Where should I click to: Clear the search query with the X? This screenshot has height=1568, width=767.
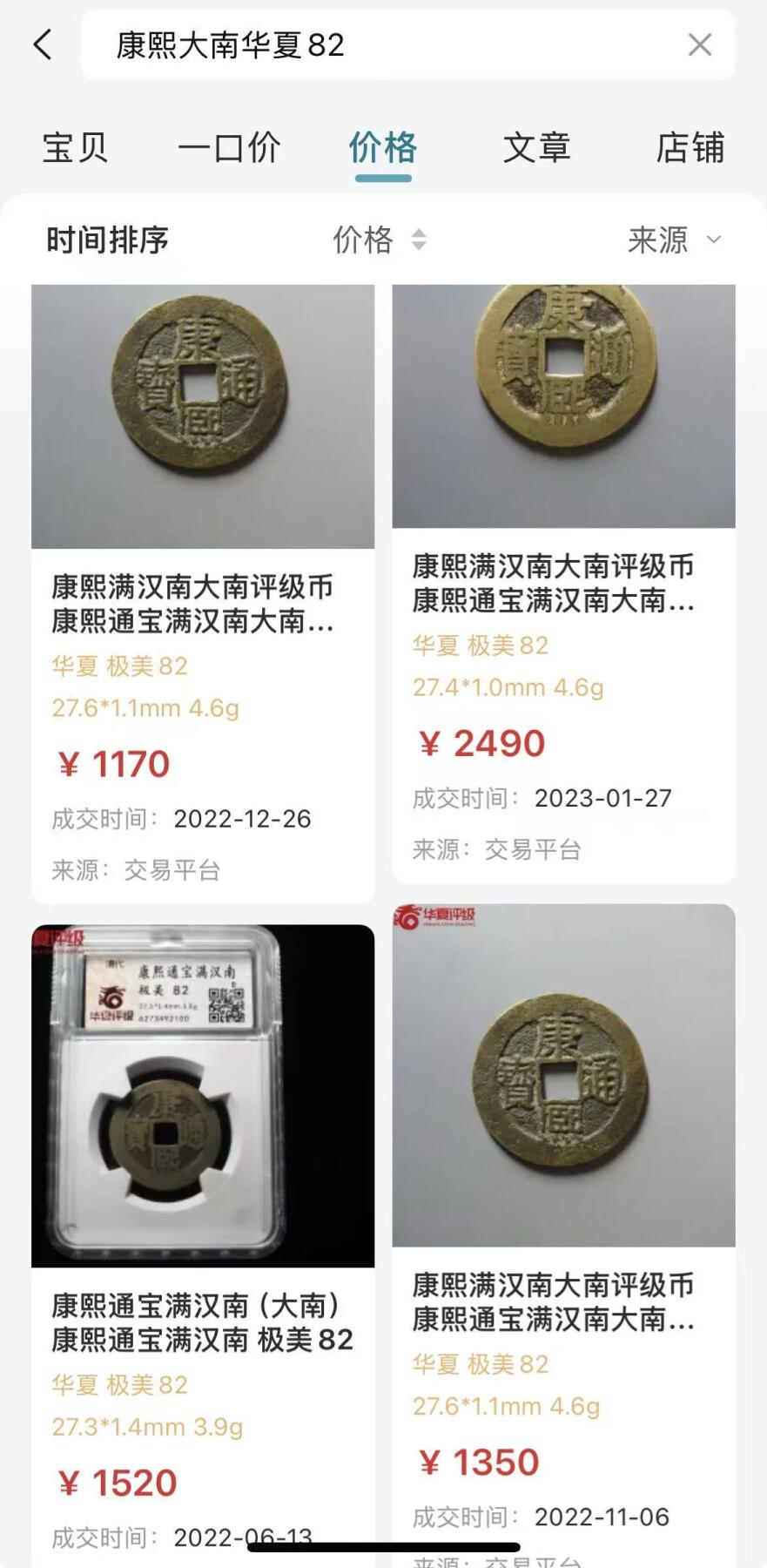(699, 44)
